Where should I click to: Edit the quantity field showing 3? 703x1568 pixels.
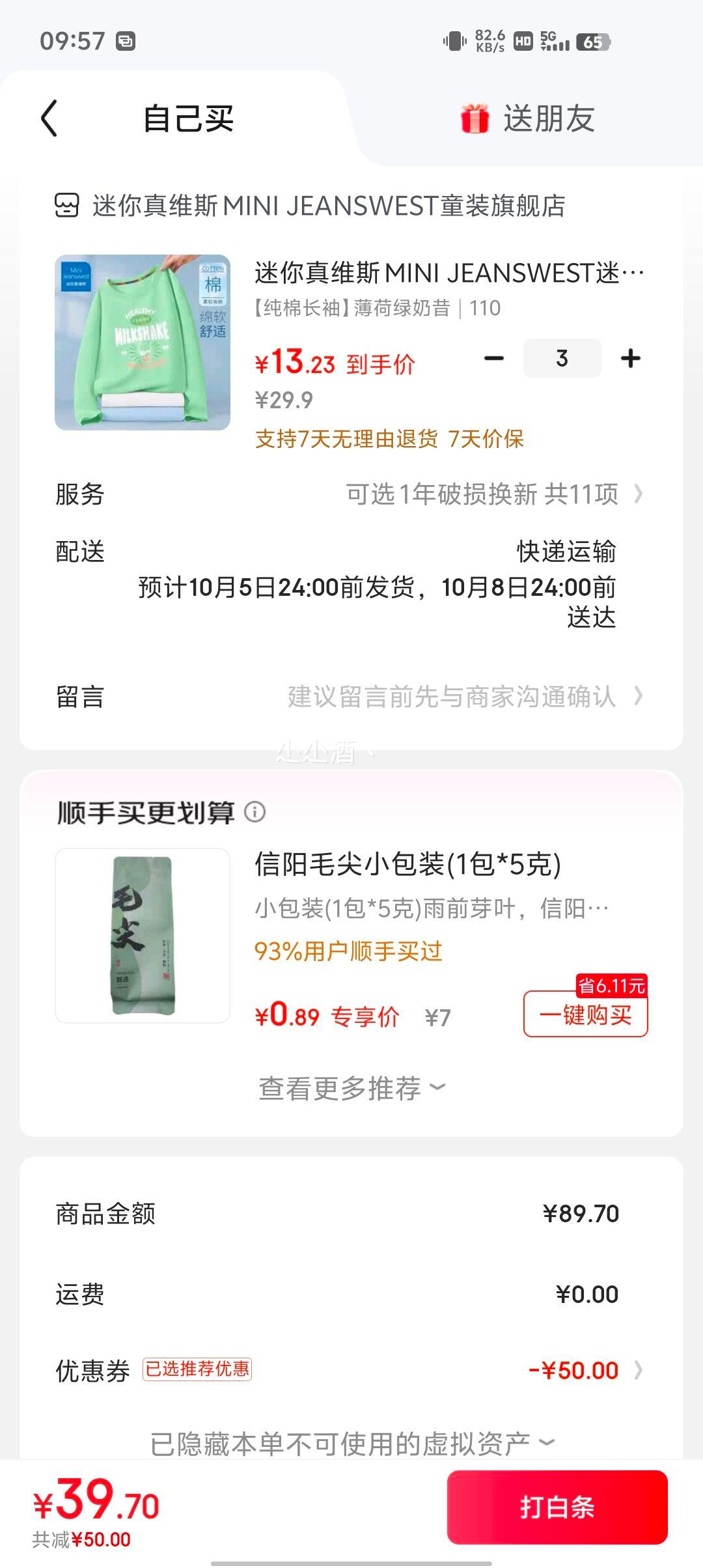(562, 358)
